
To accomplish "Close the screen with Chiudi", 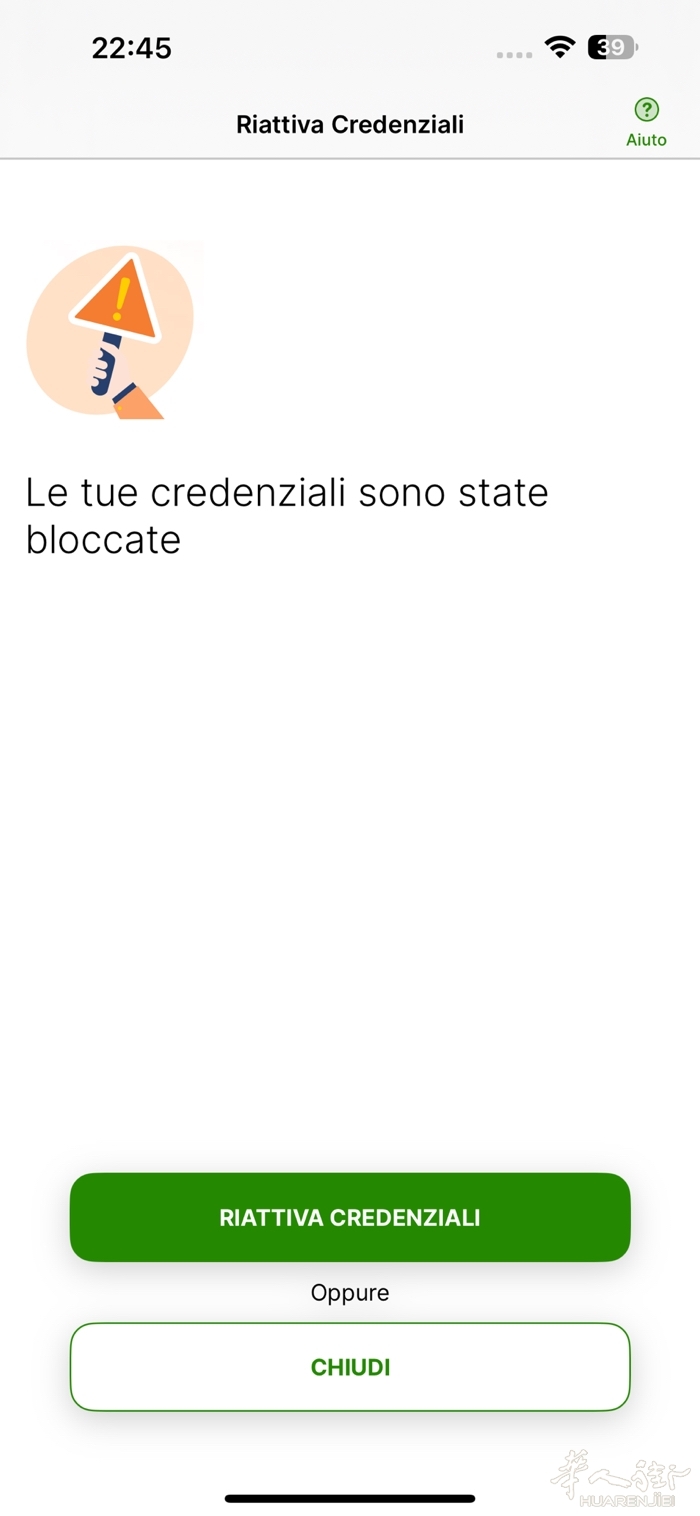I will [x=350, y=1367].
